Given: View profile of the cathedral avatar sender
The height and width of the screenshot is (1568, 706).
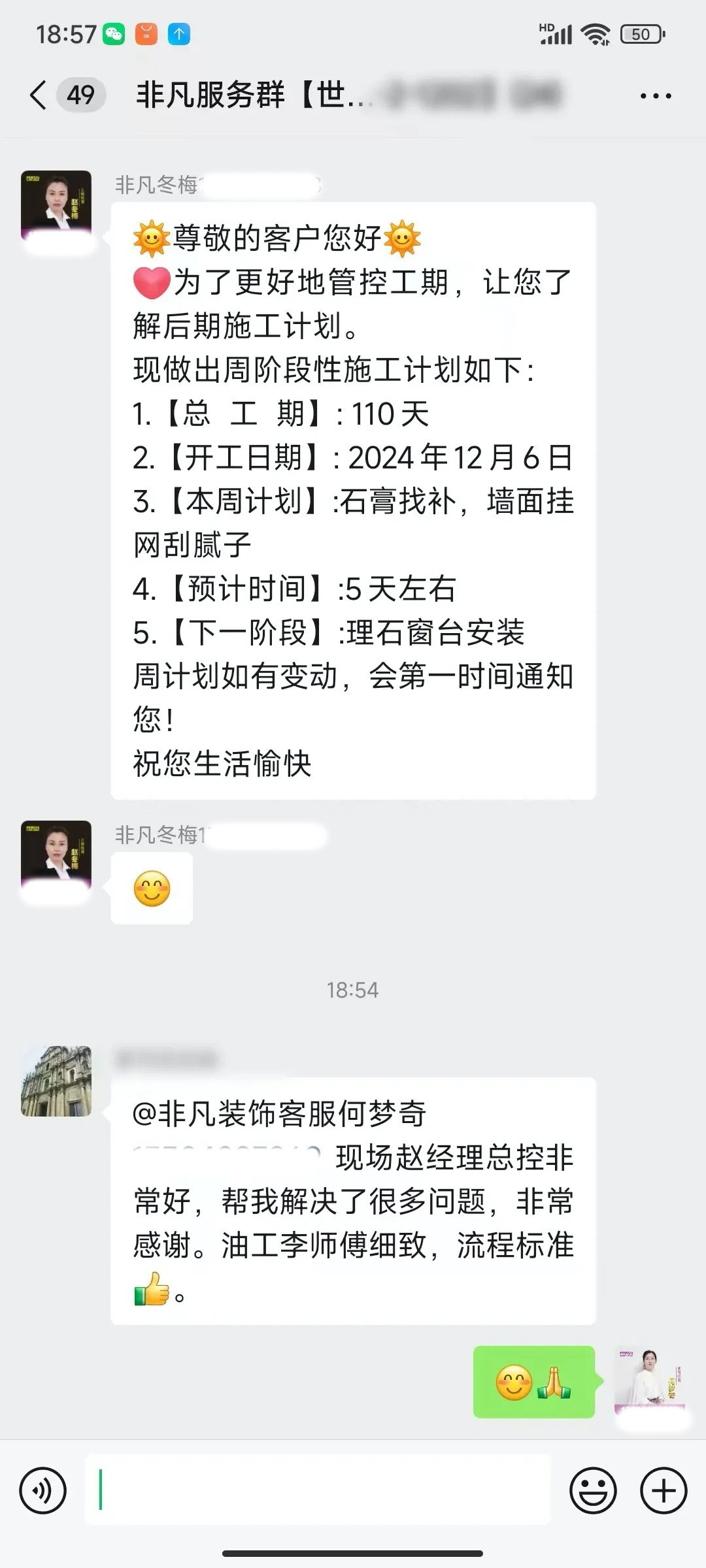Looking at the screenshot, I should pyautogui.click(x=56, y=1081).
